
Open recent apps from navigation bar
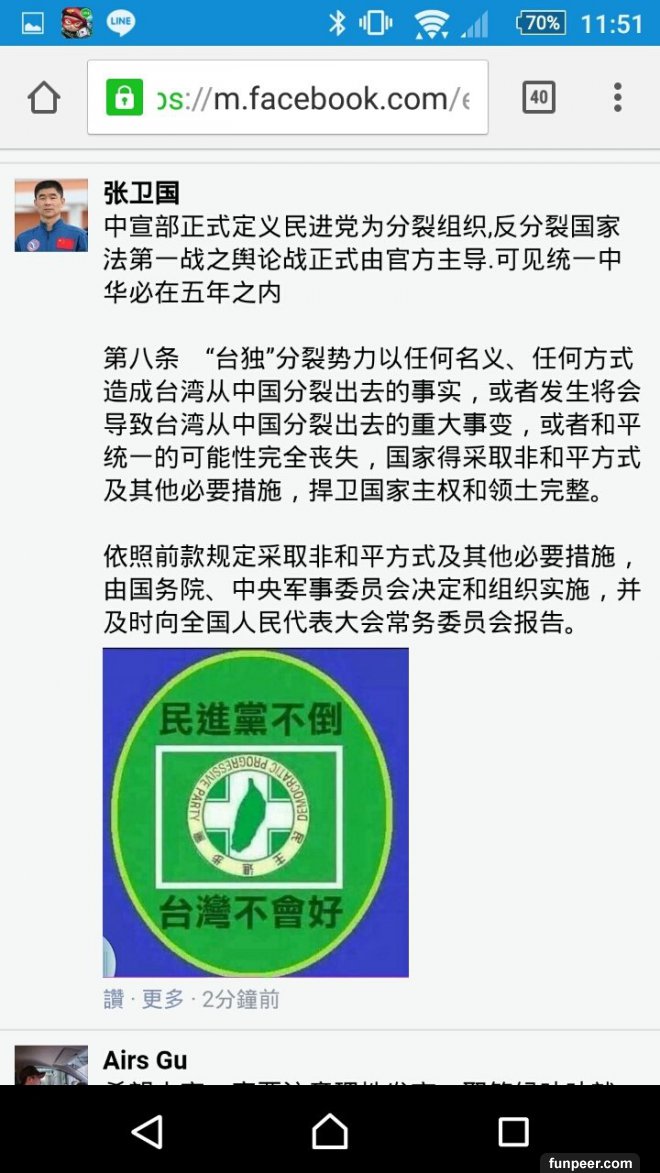(513, 1131)
